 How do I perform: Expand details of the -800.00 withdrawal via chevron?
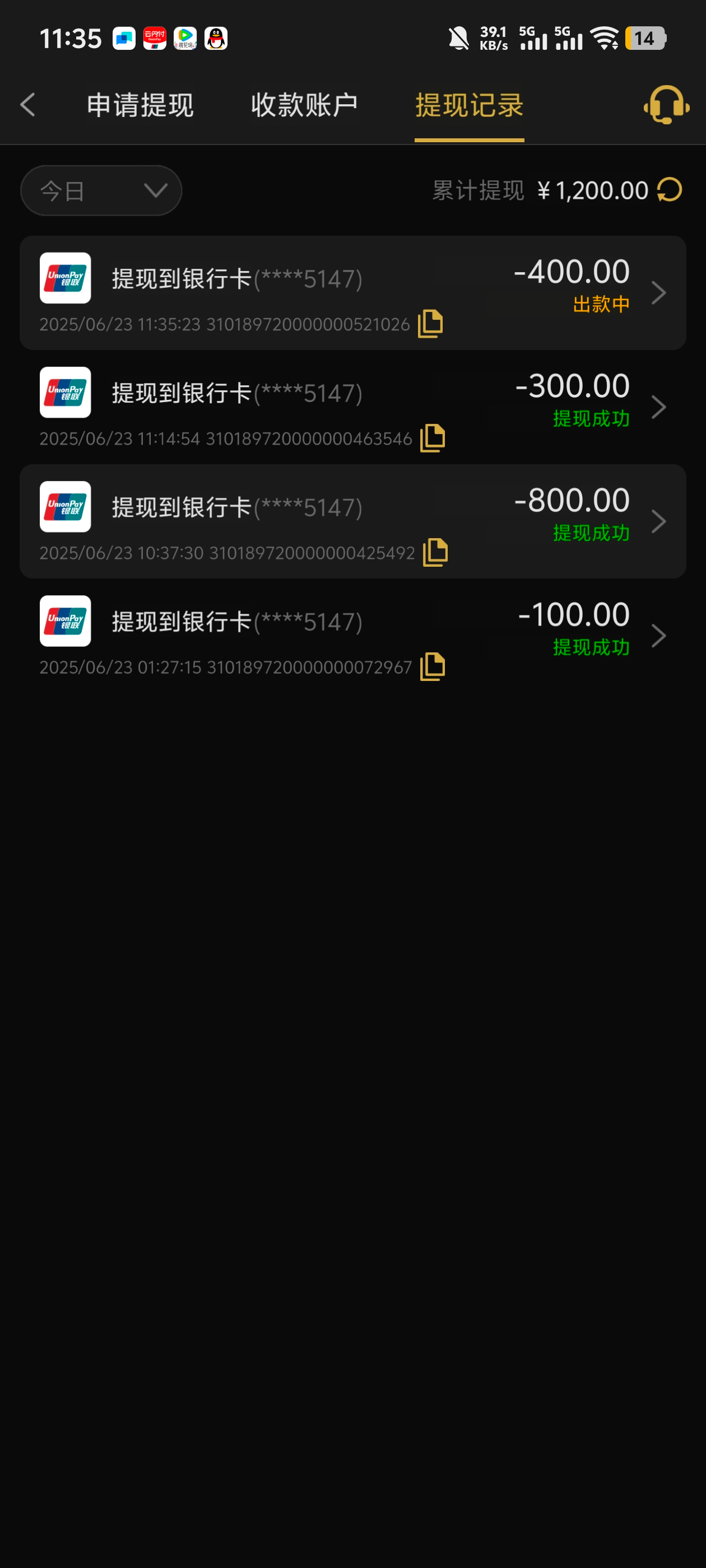pyautogui.click(x=659, y=521)
